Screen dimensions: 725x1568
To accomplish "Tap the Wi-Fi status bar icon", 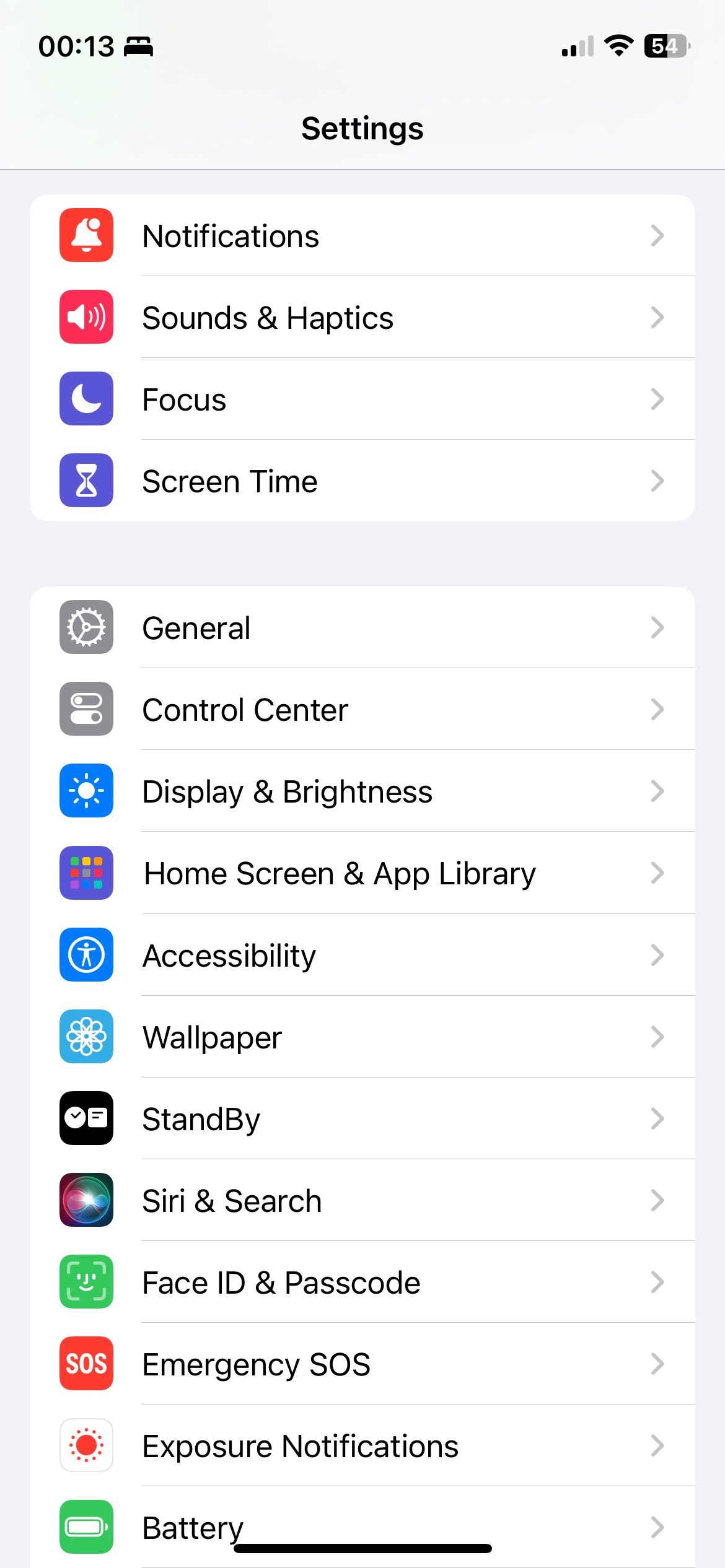I will point(618,45).
